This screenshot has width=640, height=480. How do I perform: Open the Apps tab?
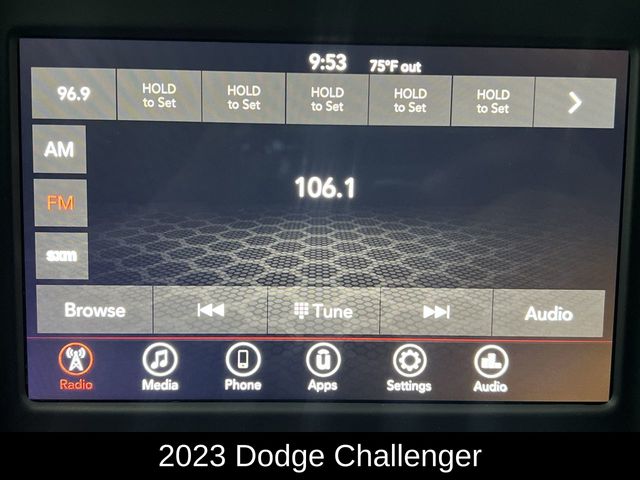click(323, 368)
